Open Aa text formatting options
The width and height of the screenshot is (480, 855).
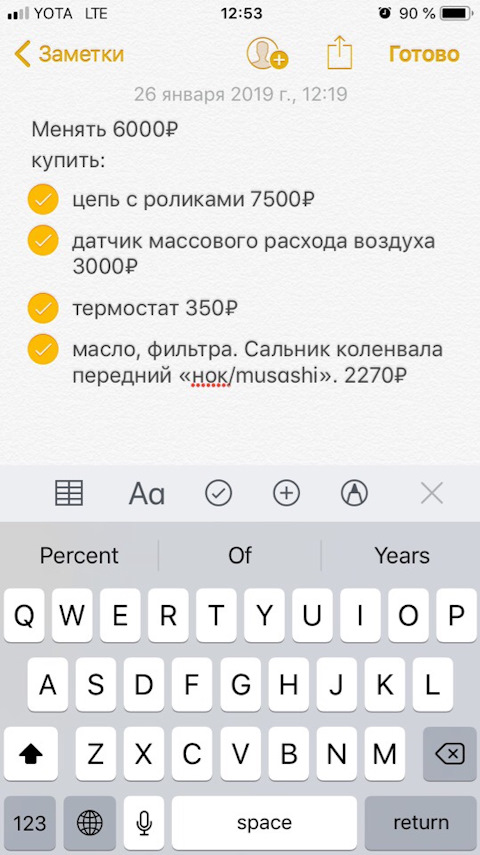(x=147, y=494)
